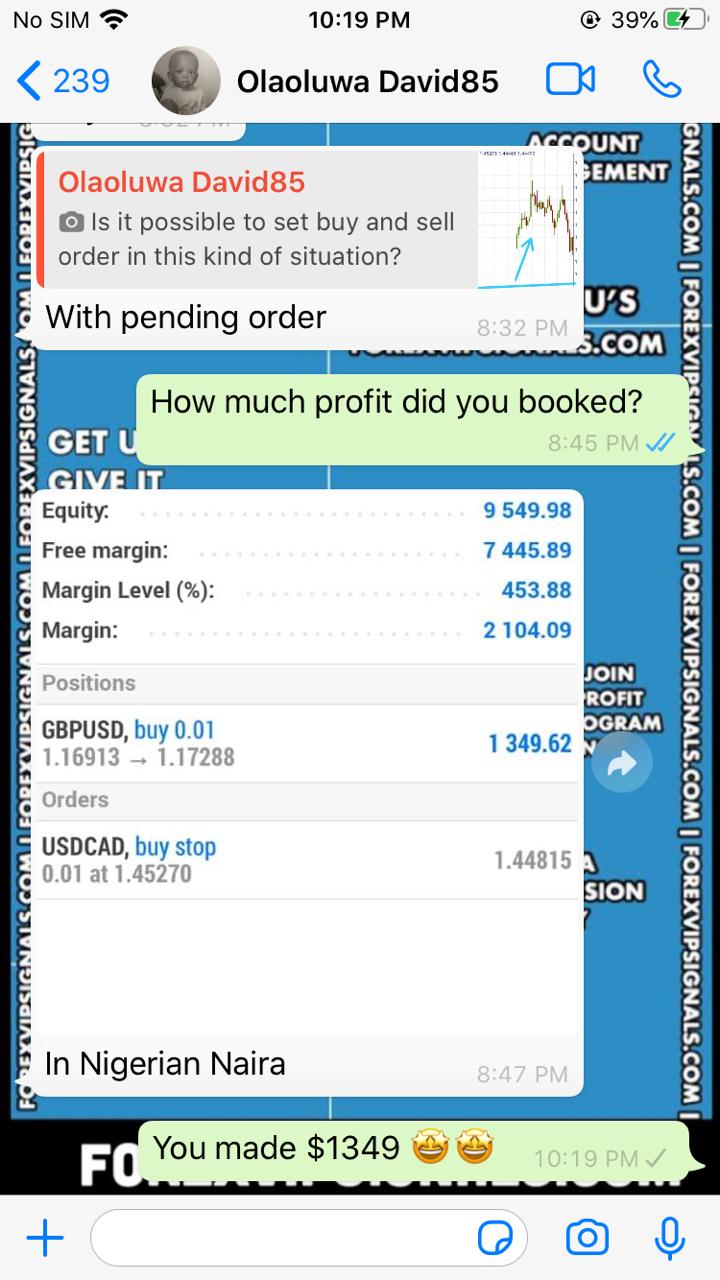
Task: Open the attachment plus menu
Action: click(x=45, y=1239)
